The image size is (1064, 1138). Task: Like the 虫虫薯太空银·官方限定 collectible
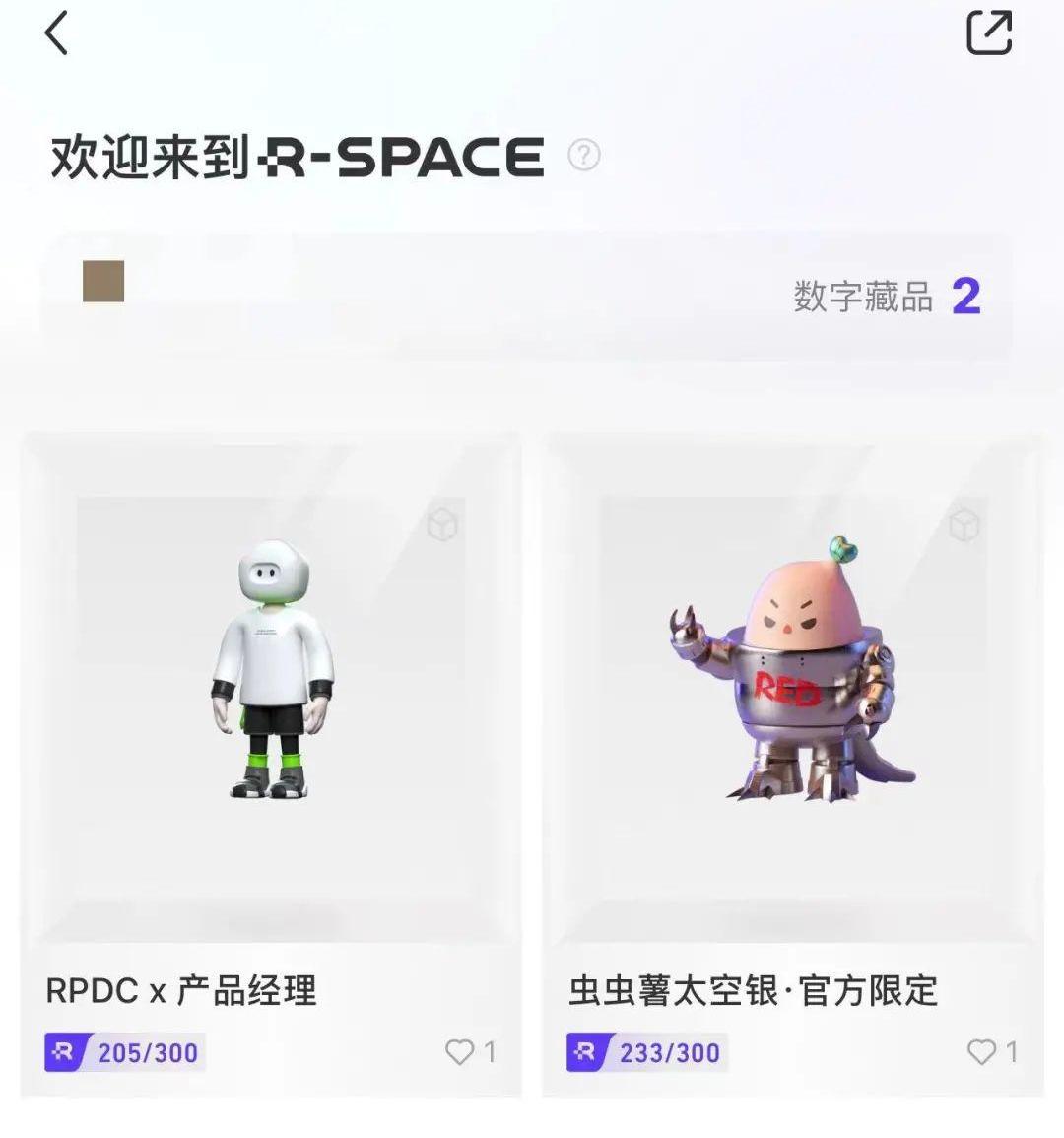pos(982,1052)
